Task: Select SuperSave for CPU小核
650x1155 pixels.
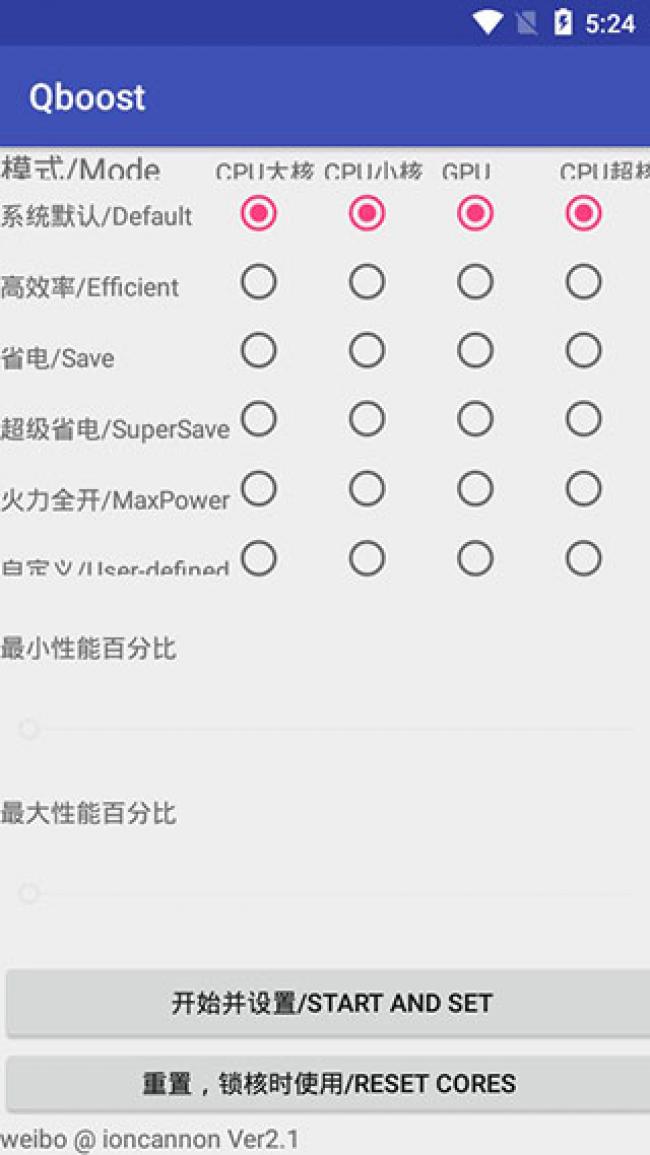Action: tap(367, 420)
